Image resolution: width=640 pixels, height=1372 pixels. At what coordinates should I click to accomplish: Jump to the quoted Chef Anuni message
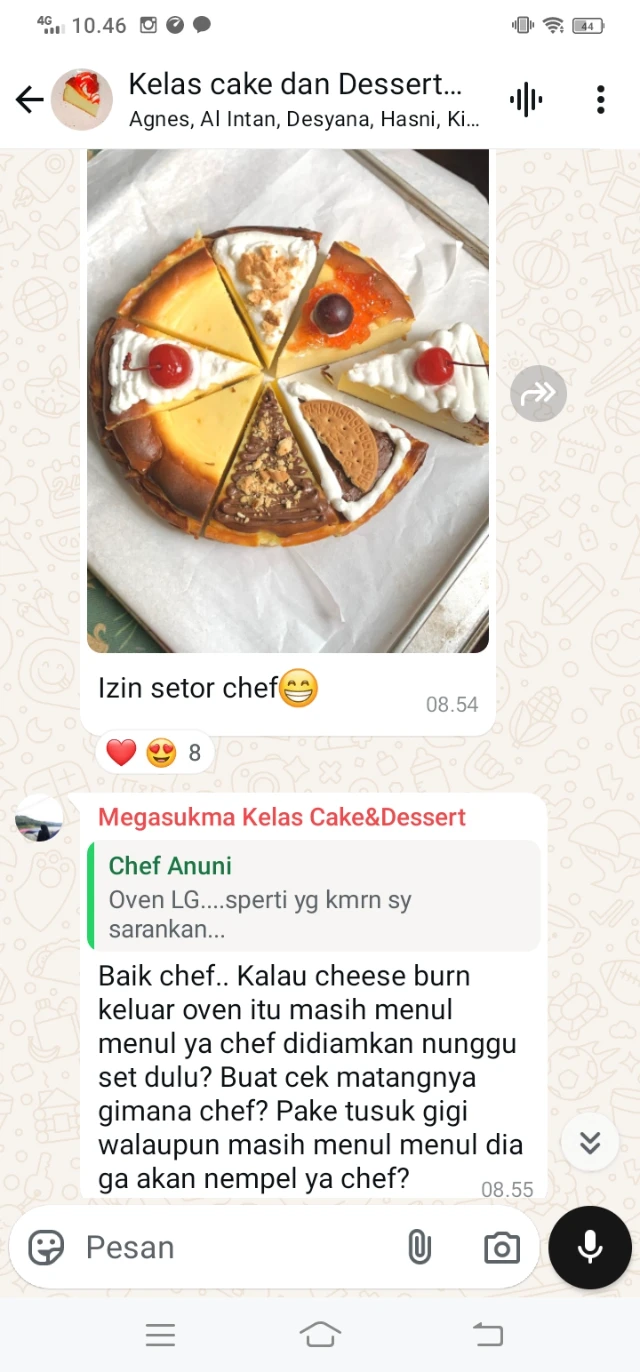tap(313, 895)
